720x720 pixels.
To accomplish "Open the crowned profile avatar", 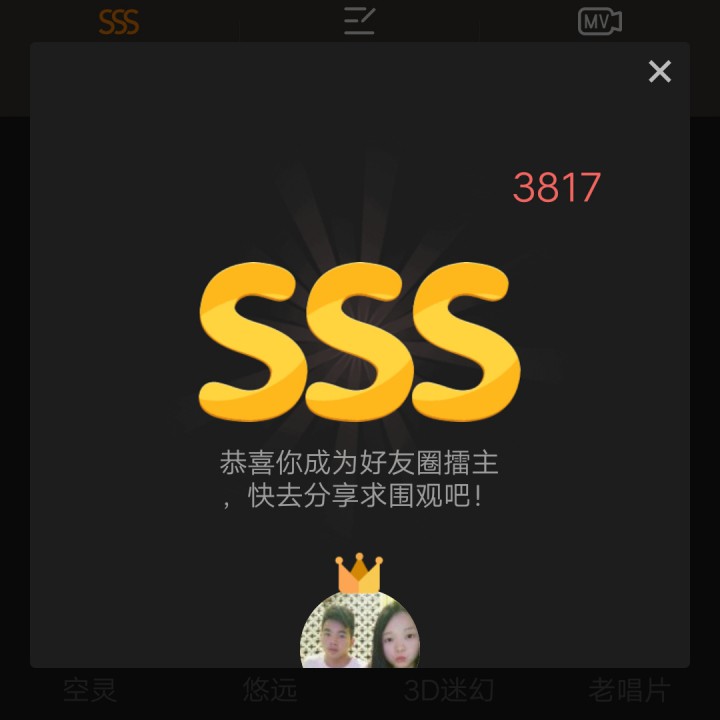I will point(360,629).
